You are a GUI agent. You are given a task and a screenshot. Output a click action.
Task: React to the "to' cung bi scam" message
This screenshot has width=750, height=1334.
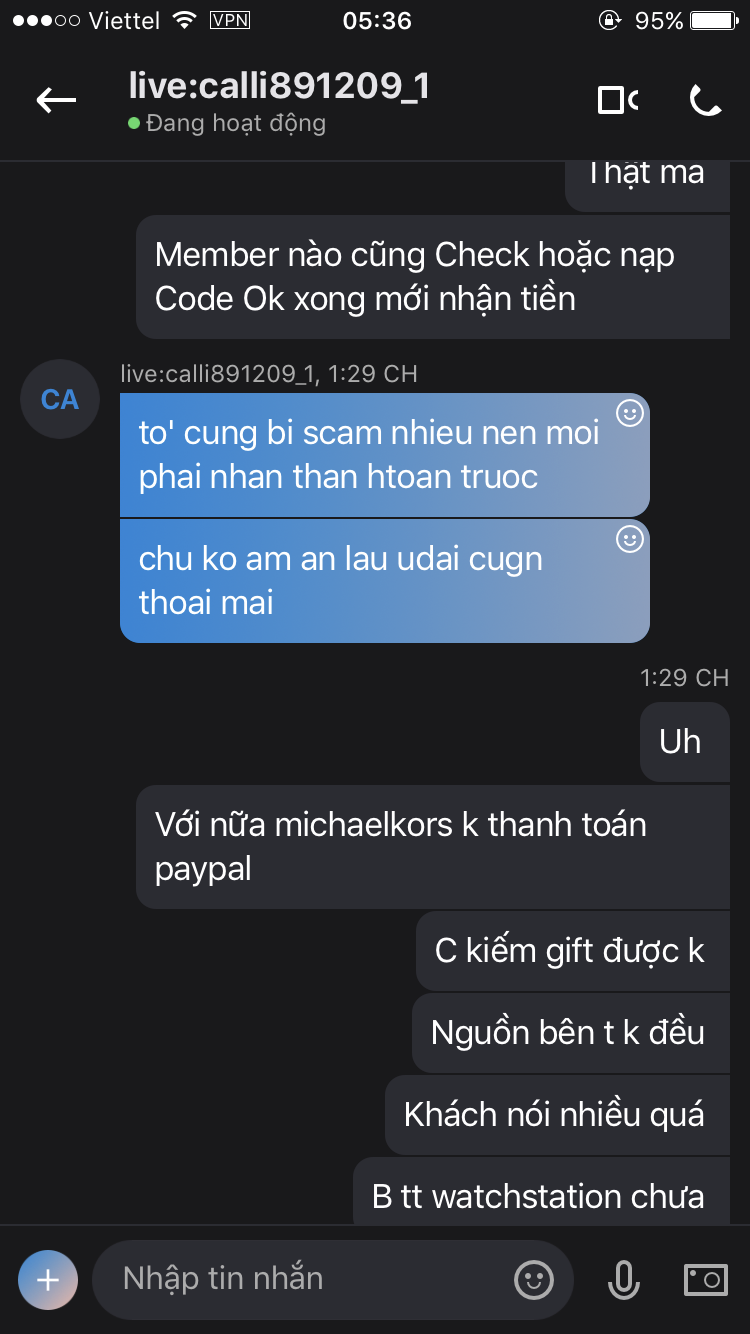pyautogui.click(x=629, y=413)
